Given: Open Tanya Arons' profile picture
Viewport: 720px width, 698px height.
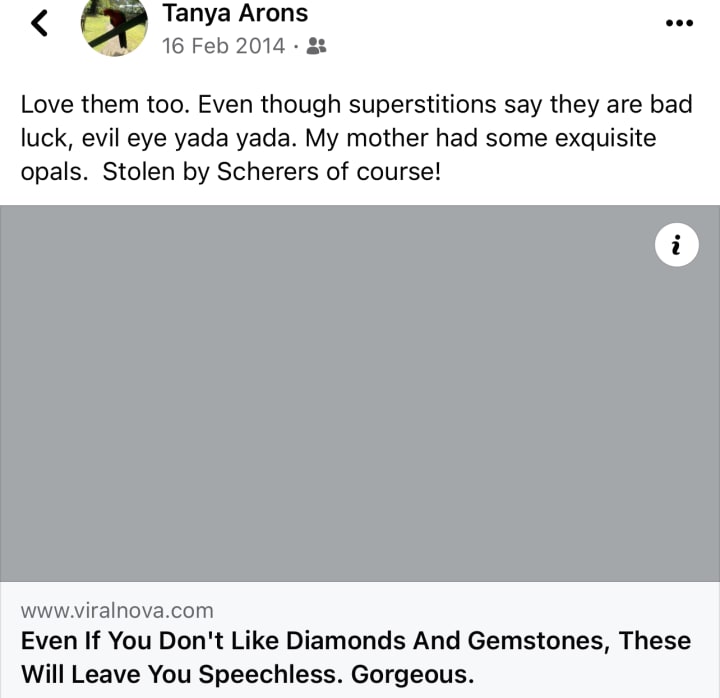Looking at the screenshot, I should pos(114,27).
